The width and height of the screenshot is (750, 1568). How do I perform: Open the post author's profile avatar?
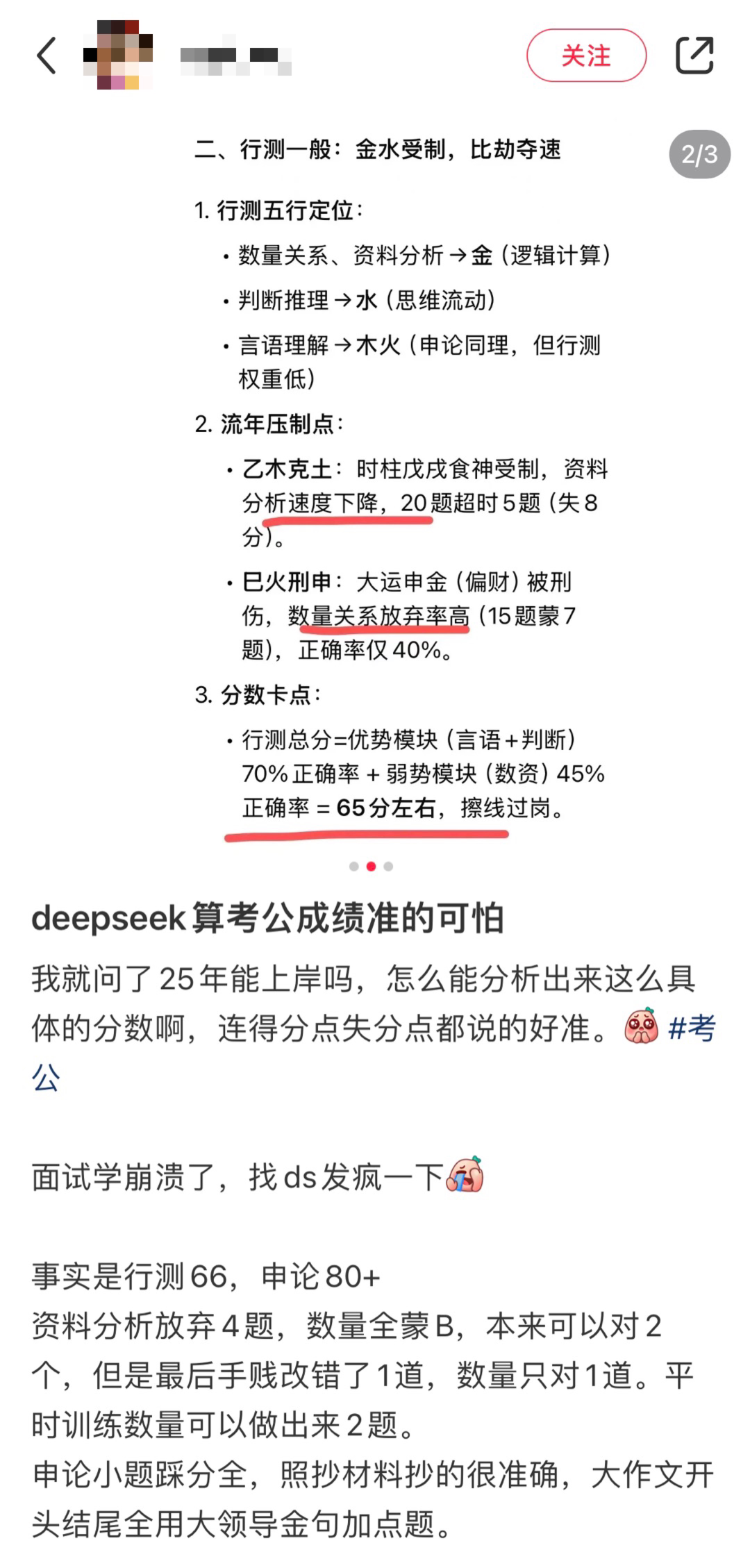(117, 56)
